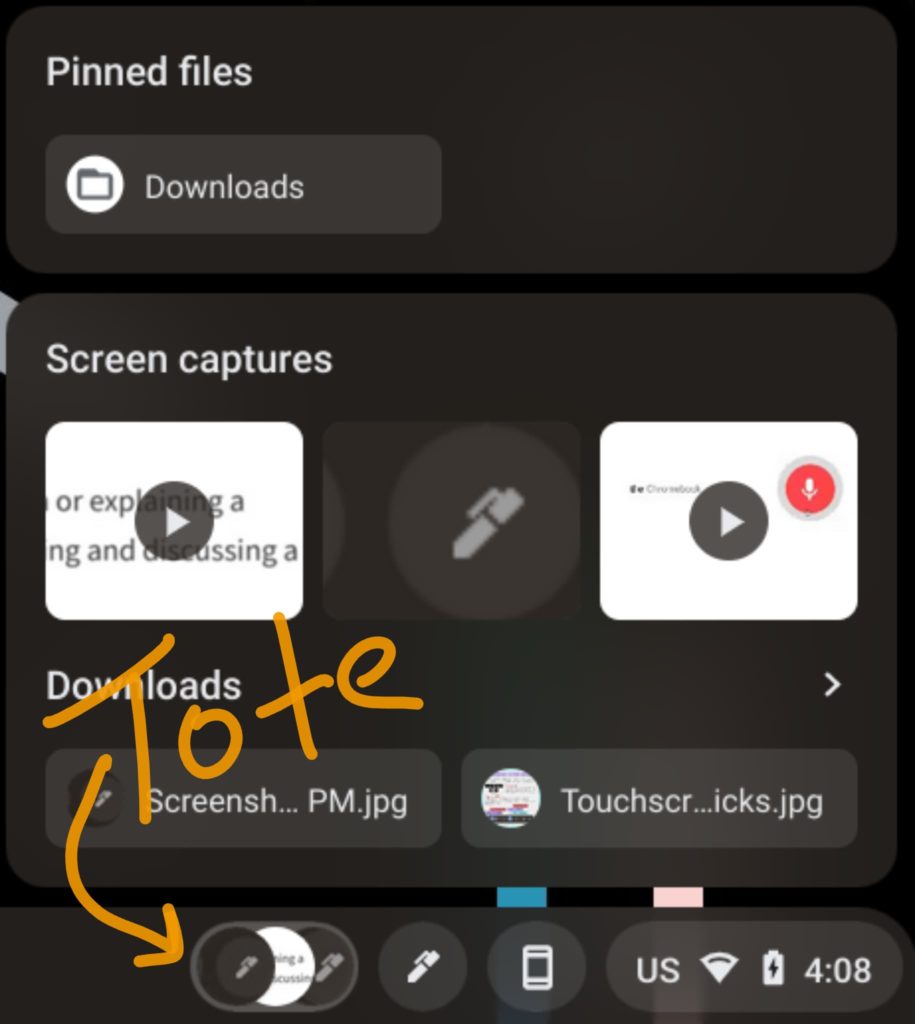Image resolution: width=915 pixels, height=1024 pixels.
Task: Open the Touchscr…icks.jpg file
Action: (659, 799)
